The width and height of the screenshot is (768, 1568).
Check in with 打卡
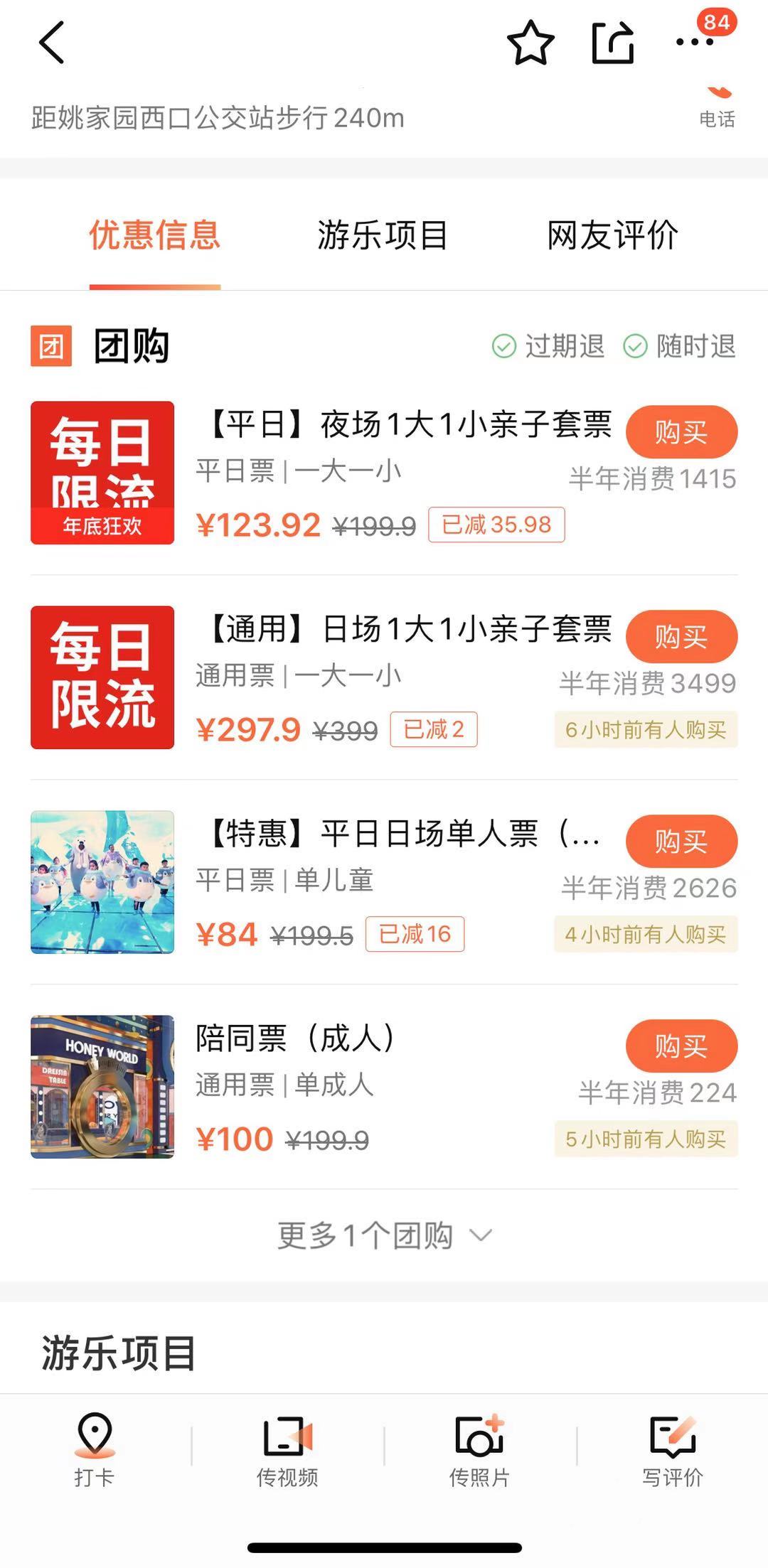pyautogui.click(x=95, y=1450)
